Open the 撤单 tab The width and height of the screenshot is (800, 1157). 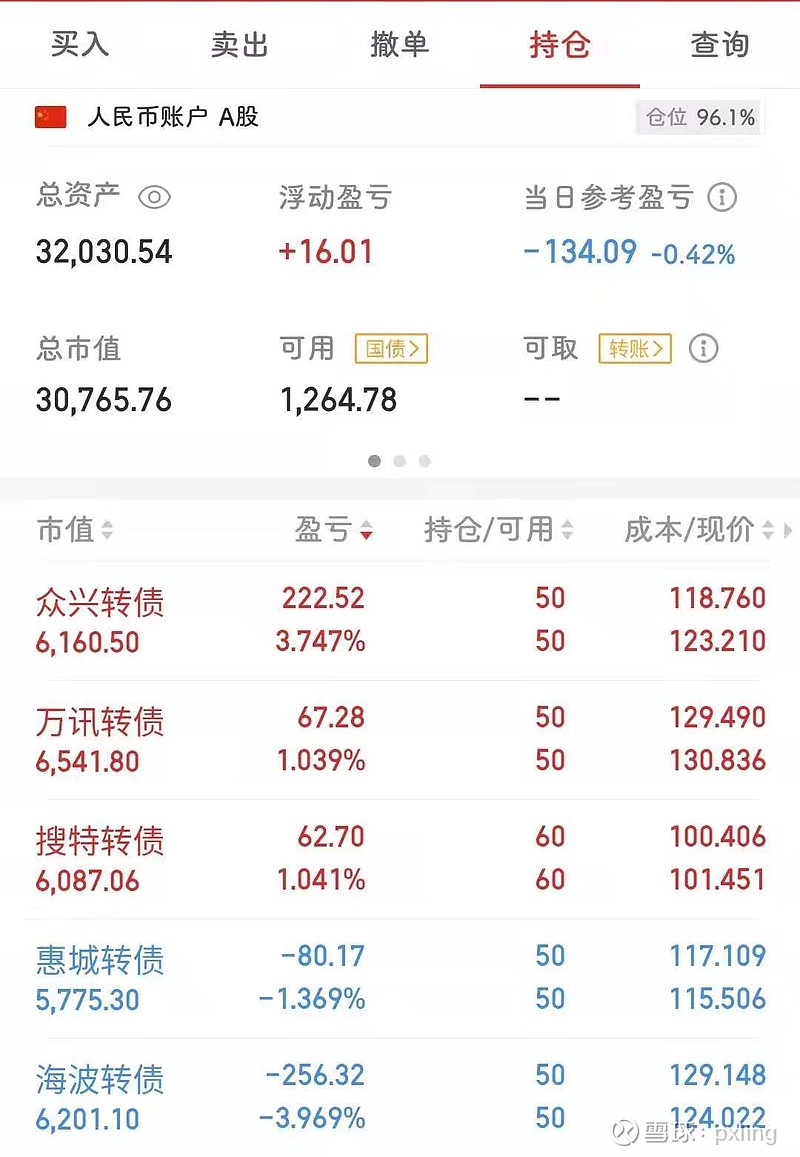click(x=400, y=45)
